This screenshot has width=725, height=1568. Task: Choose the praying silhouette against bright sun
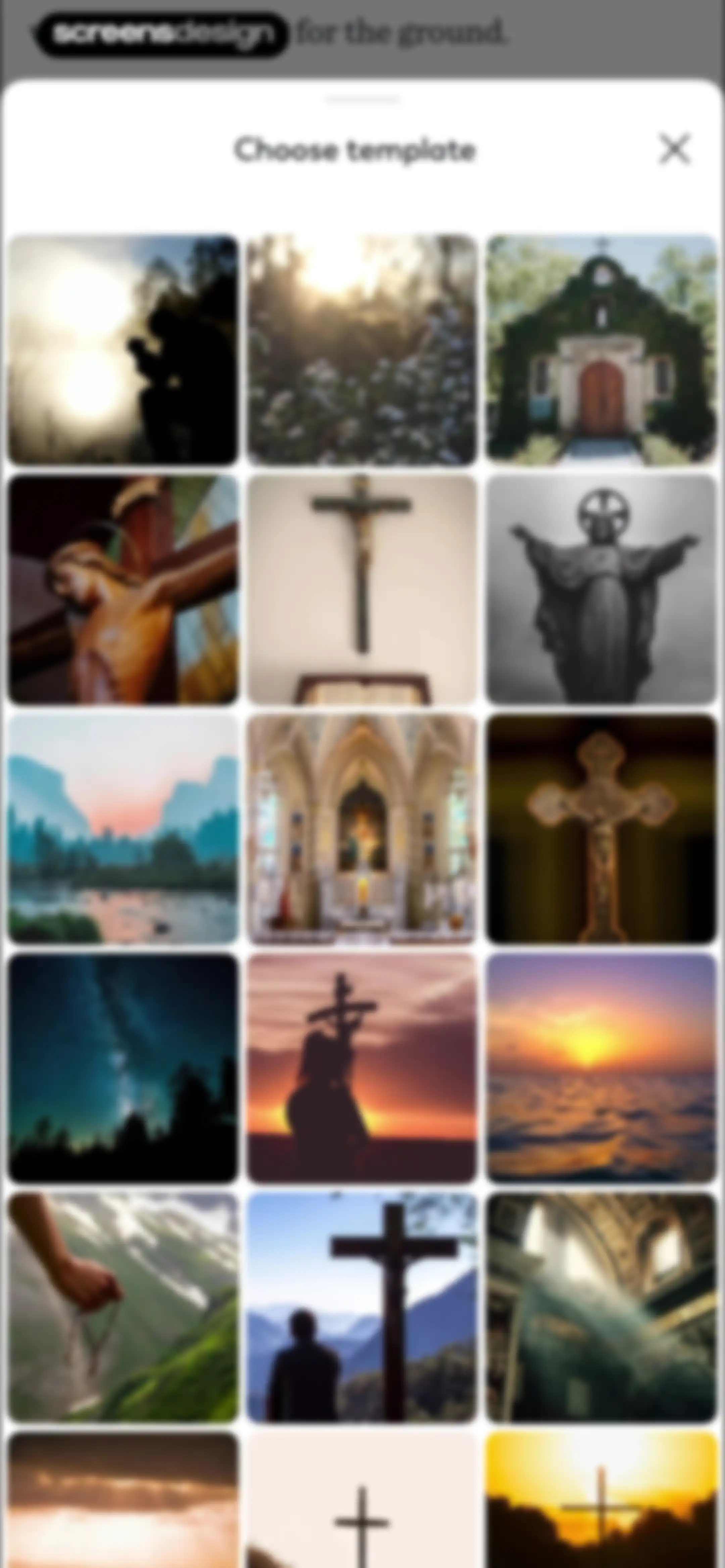(x=123, y=350)
